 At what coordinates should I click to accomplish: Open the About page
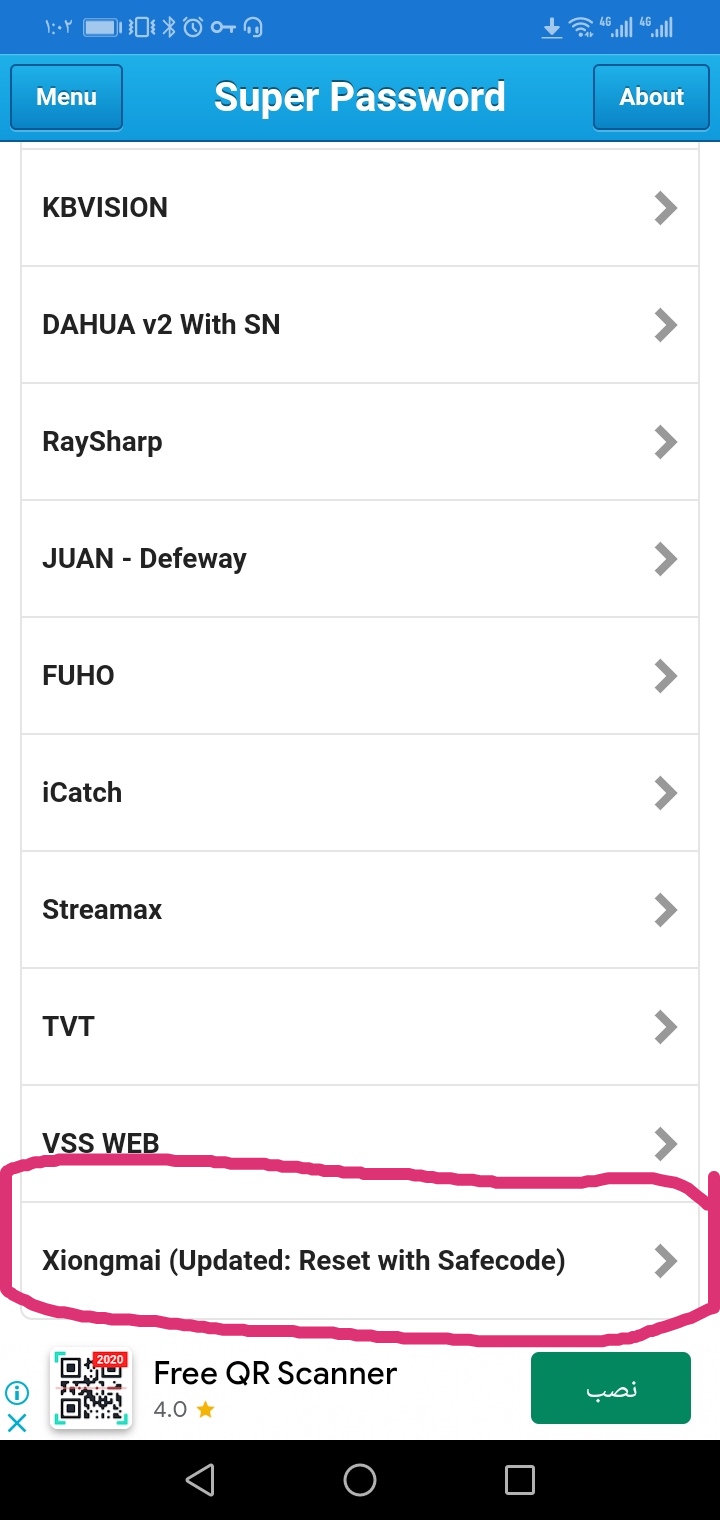651,97
